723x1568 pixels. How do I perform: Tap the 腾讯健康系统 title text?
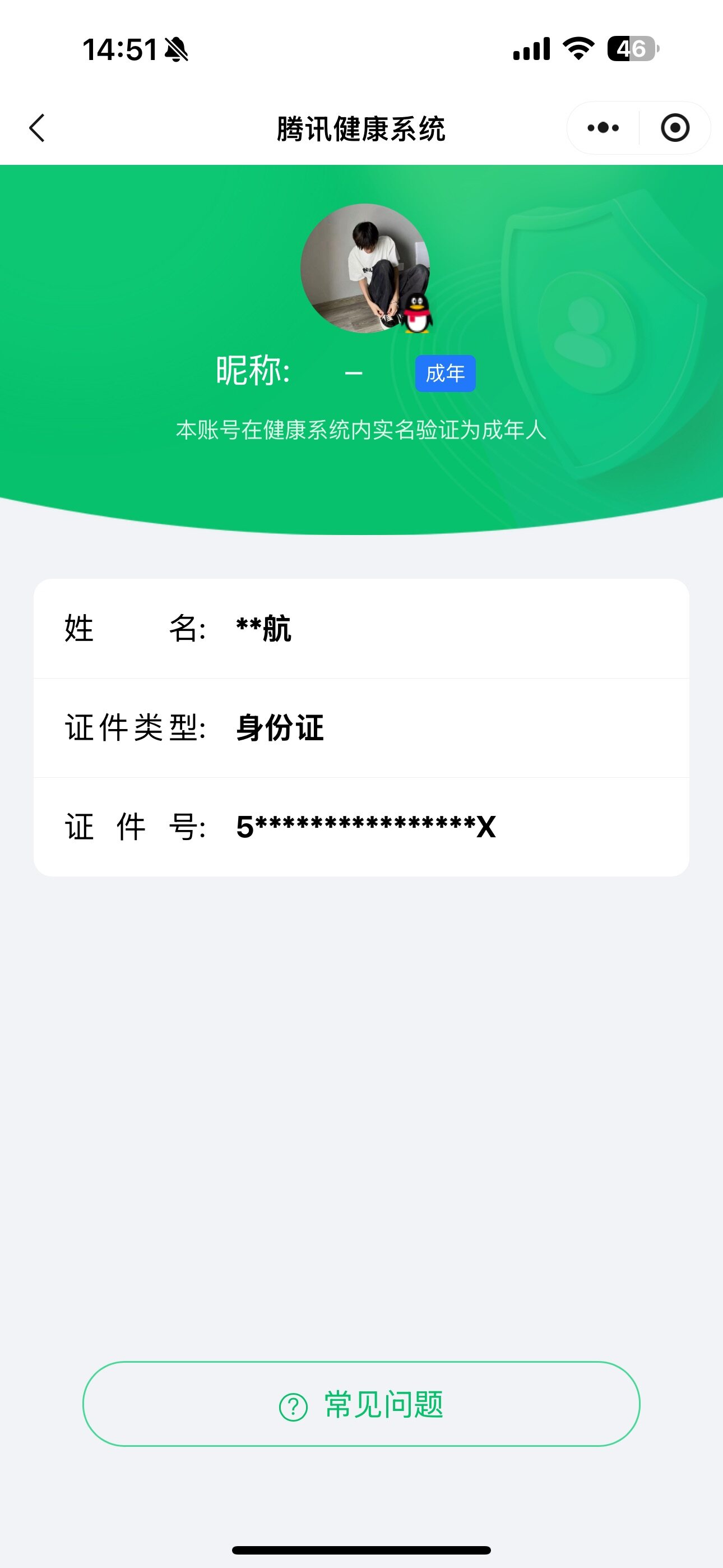pyautogui.click(x=361, y=127)
